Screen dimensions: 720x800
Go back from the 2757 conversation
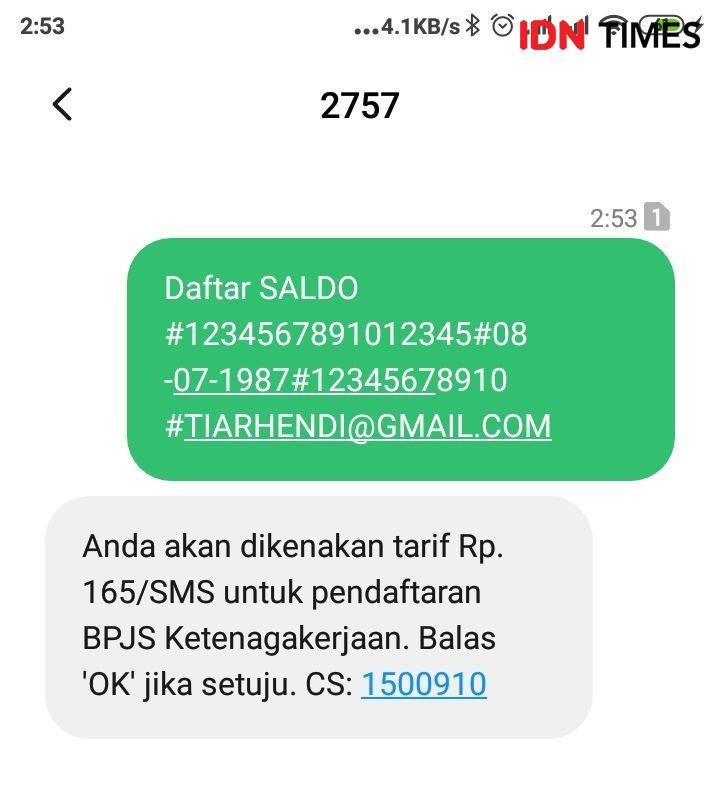[x=62, y=104]
